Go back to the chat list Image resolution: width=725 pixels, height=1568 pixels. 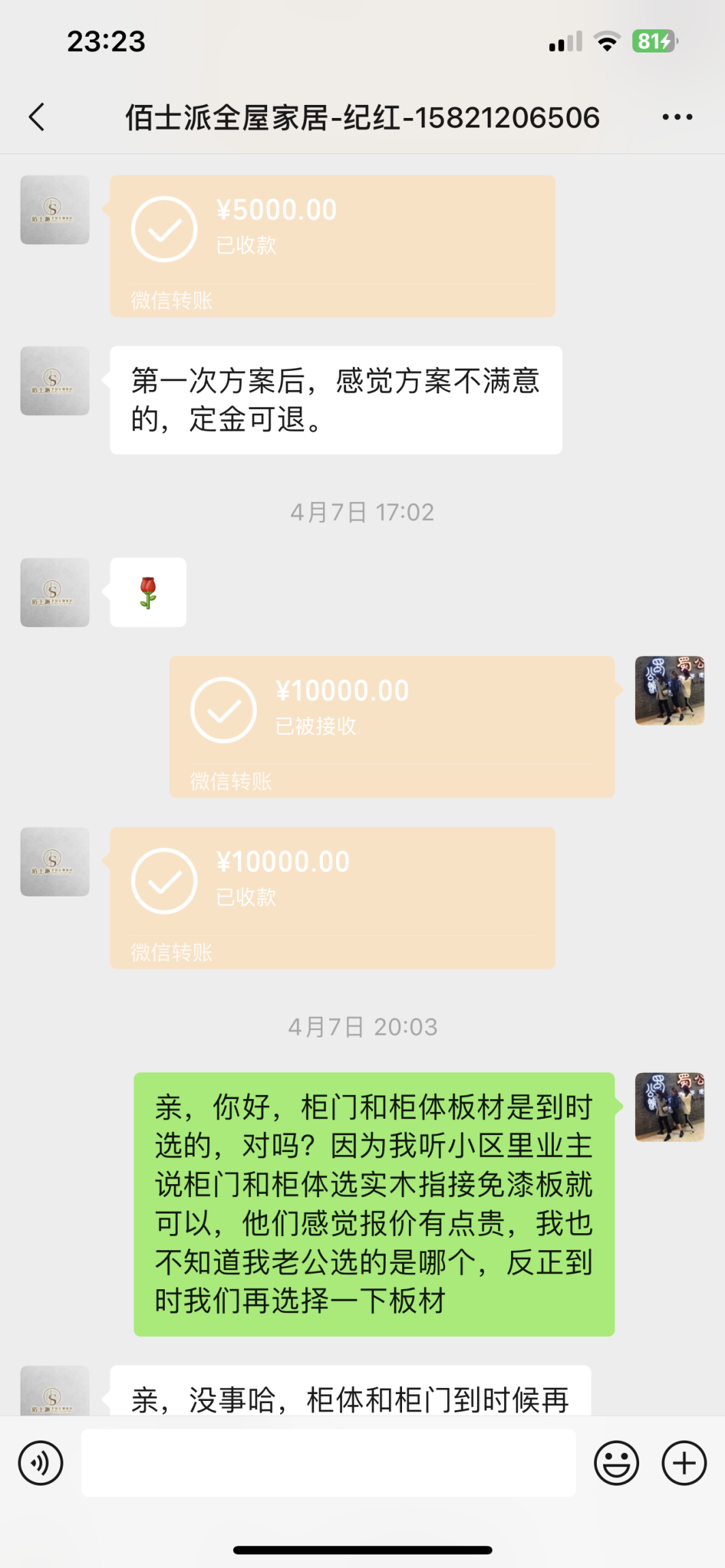37,117
